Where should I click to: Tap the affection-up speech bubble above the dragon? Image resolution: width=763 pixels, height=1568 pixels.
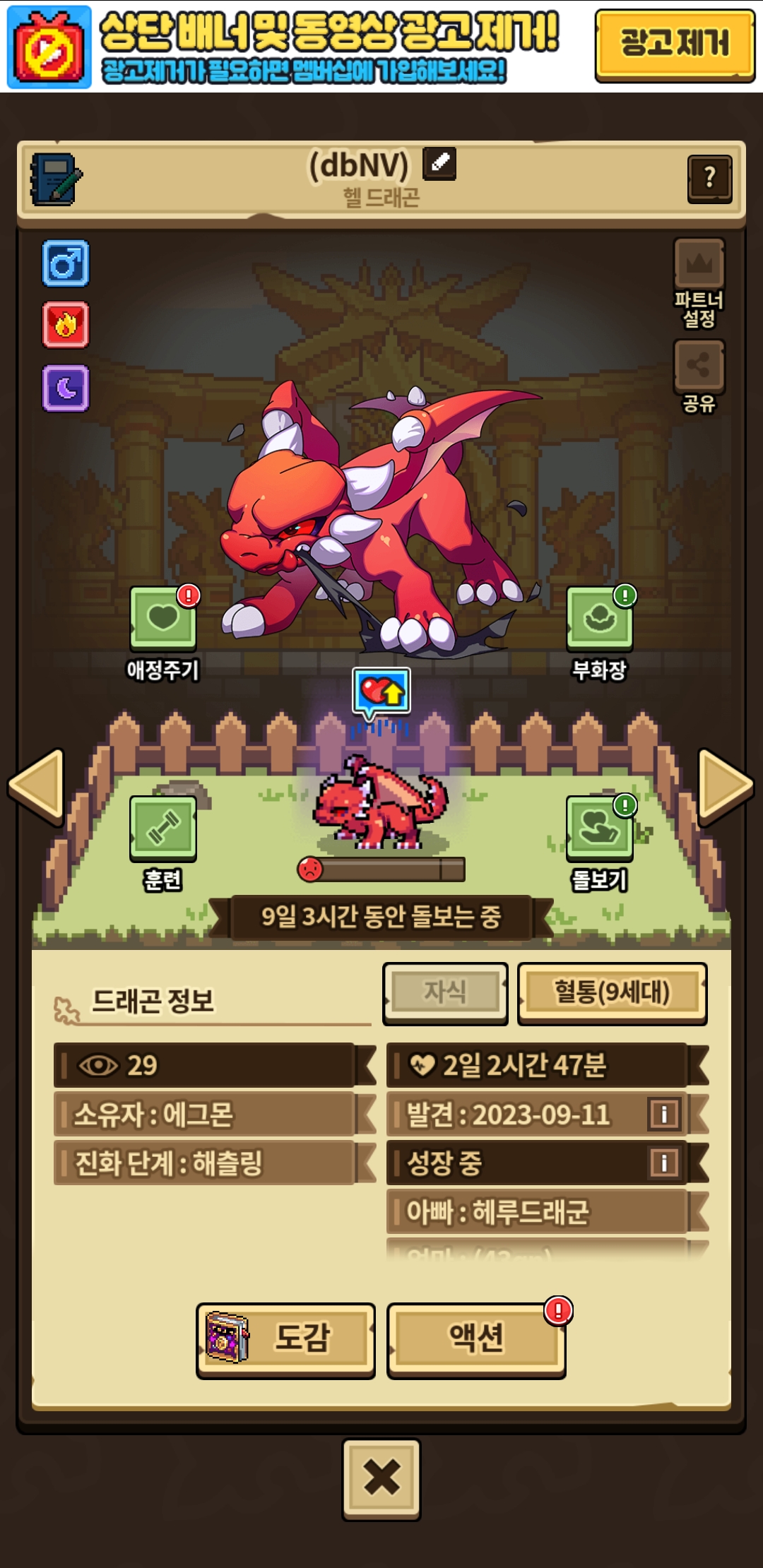point(381,691)
